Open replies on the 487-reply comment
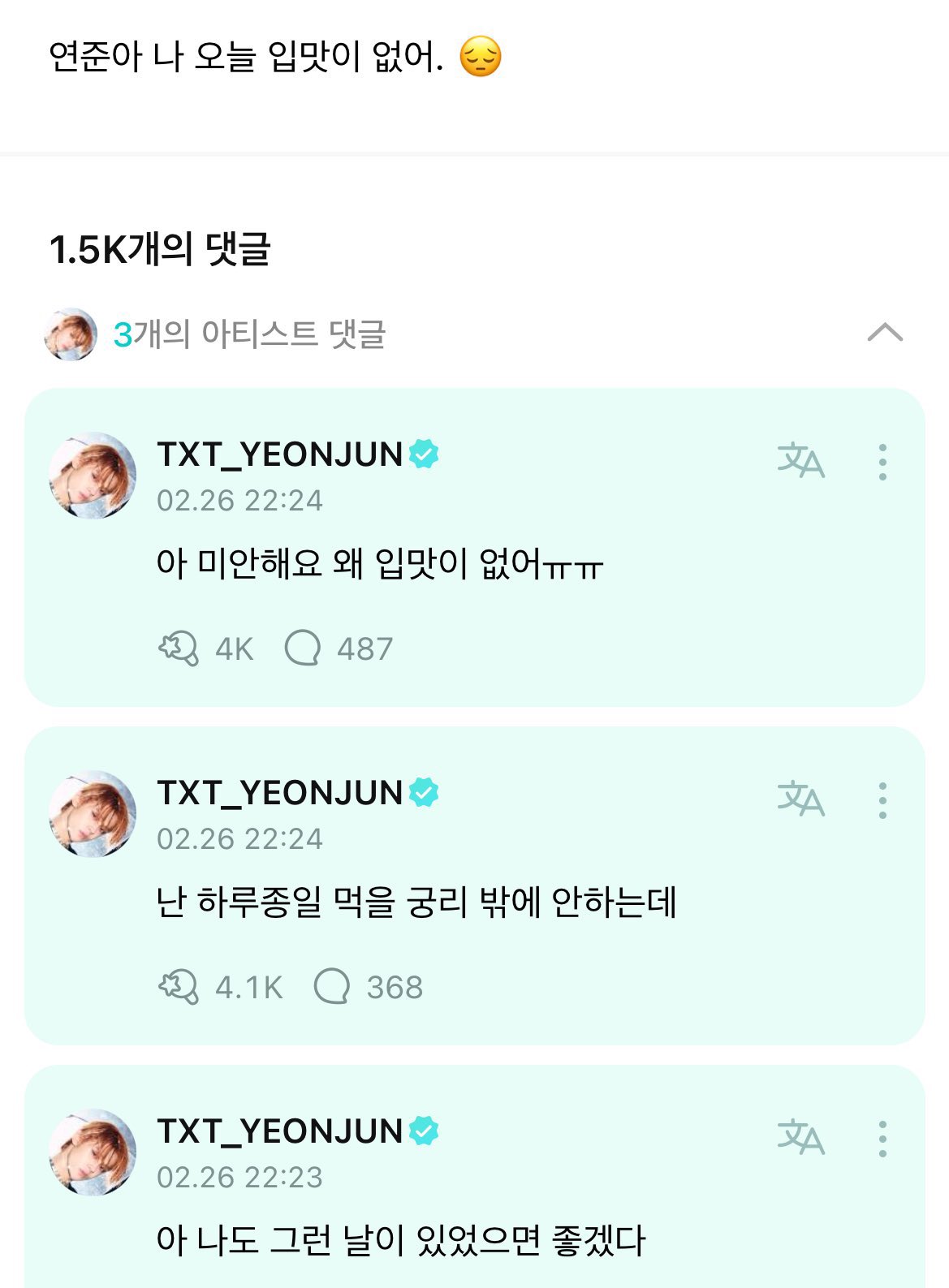The image size is (949, 1288). pos(335,648)
